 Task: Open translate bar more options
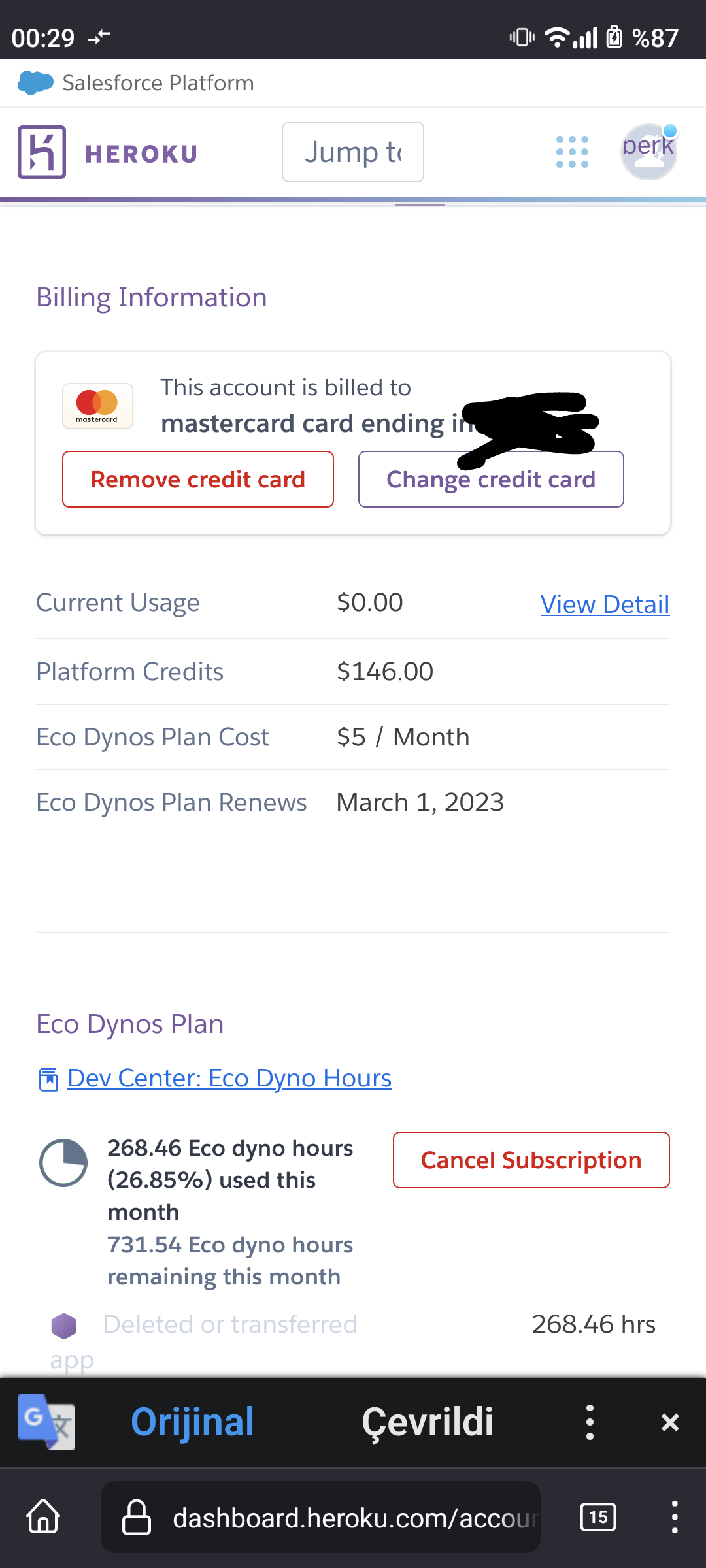tap(590, 1422)
